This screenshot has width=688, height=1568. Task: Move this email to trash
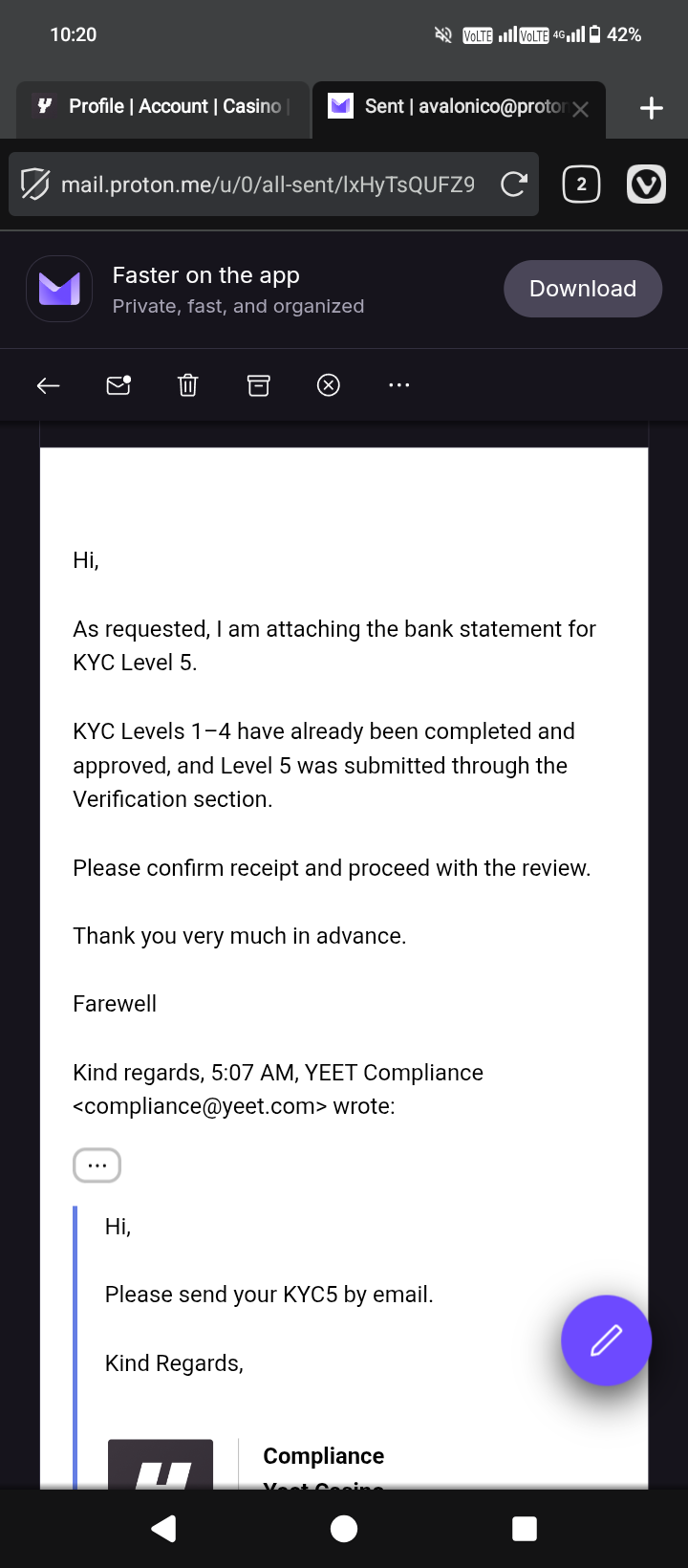[188, 385]
